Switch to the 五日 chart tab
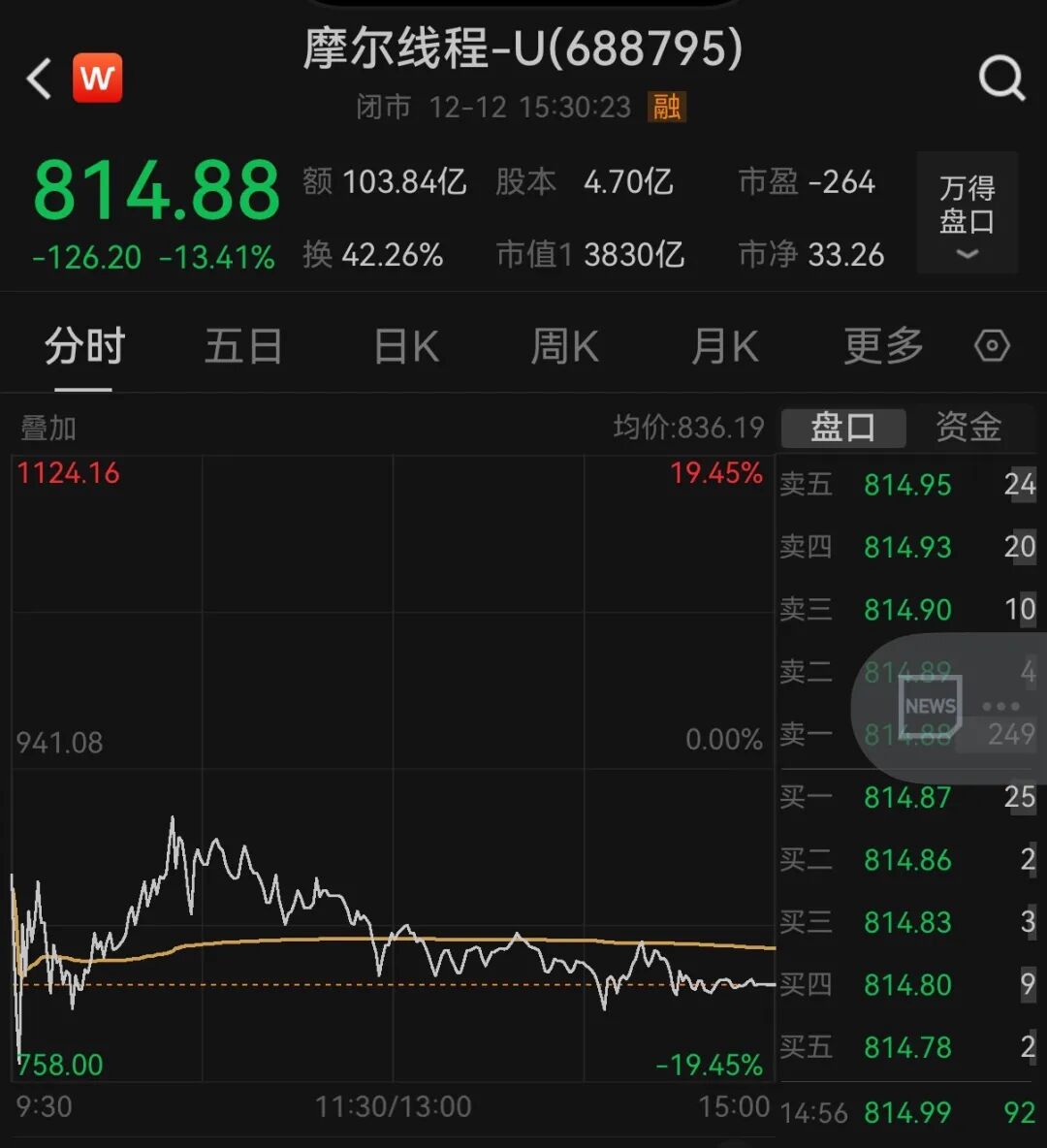Image resolution: width=1047 pixels, height=1148 pixels. pos(242,345)
